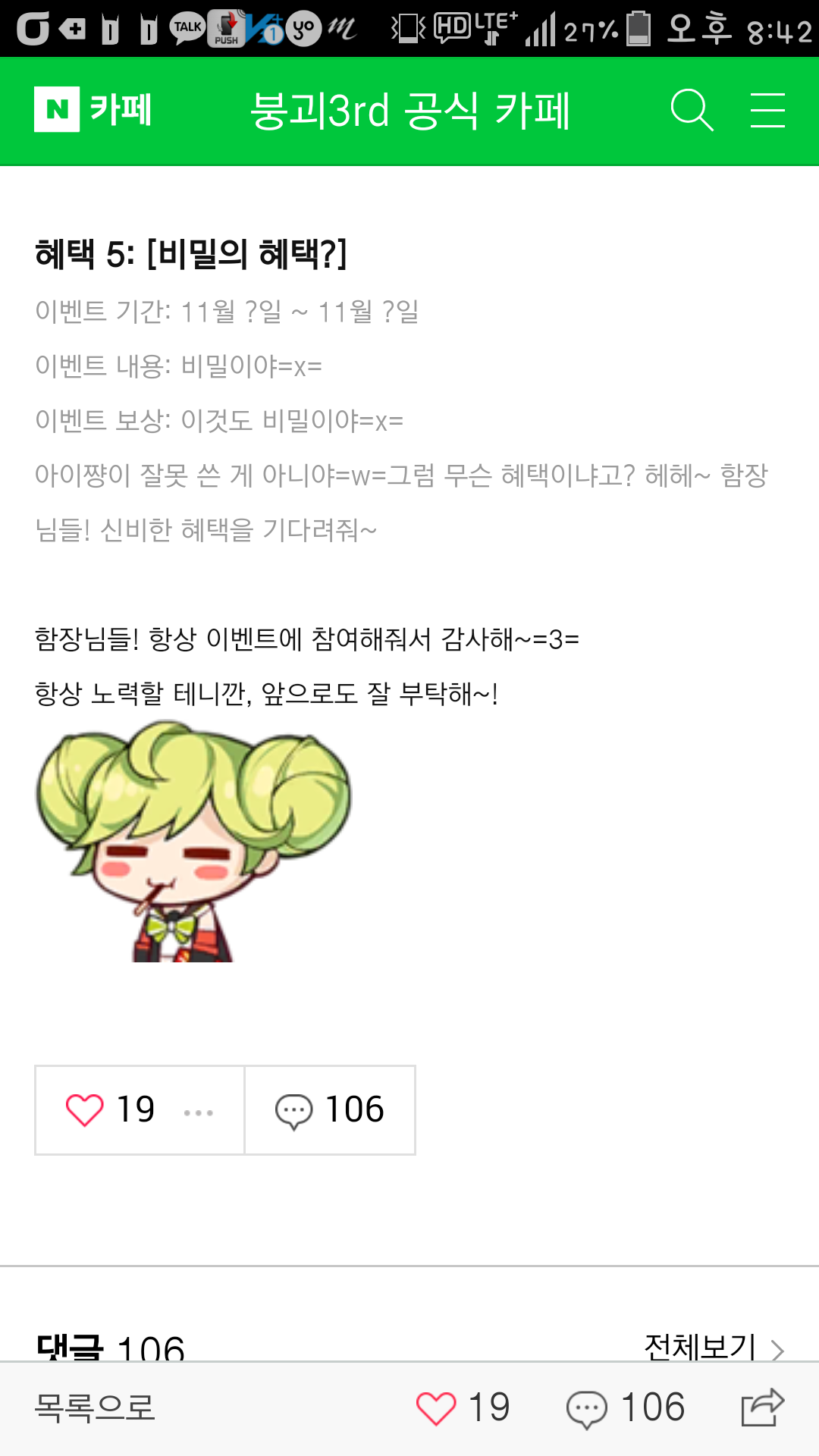
Task: Tap the heart icon in the bottom bar
Action: [x=436, y=1408]
